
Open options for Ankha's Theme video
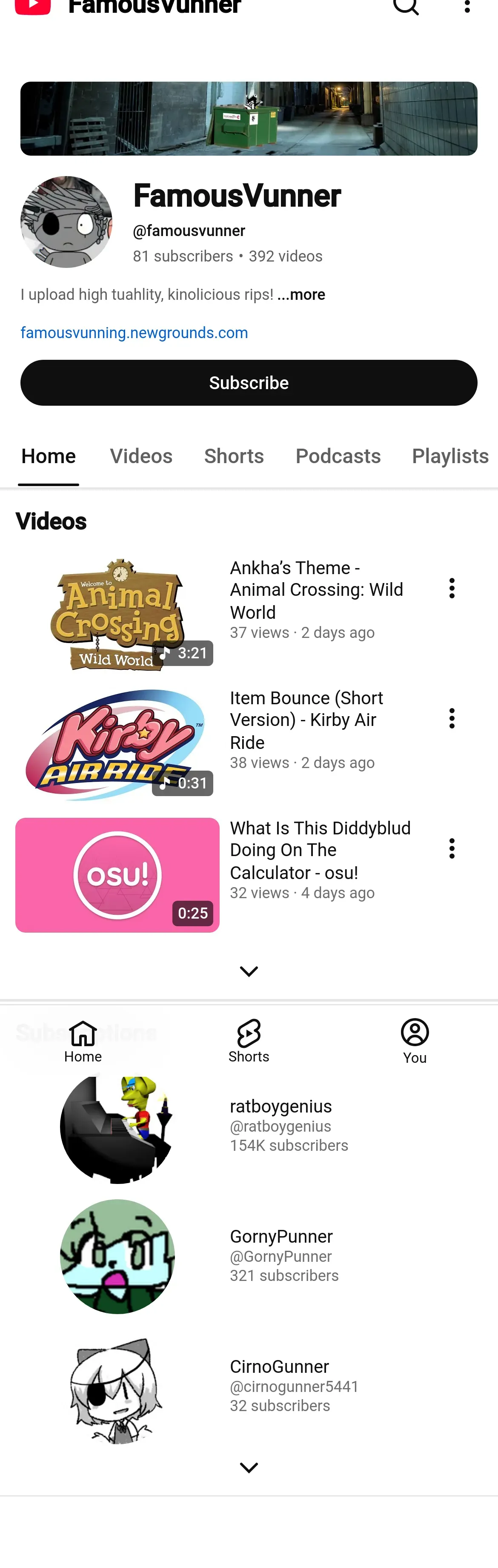point(452,588)
